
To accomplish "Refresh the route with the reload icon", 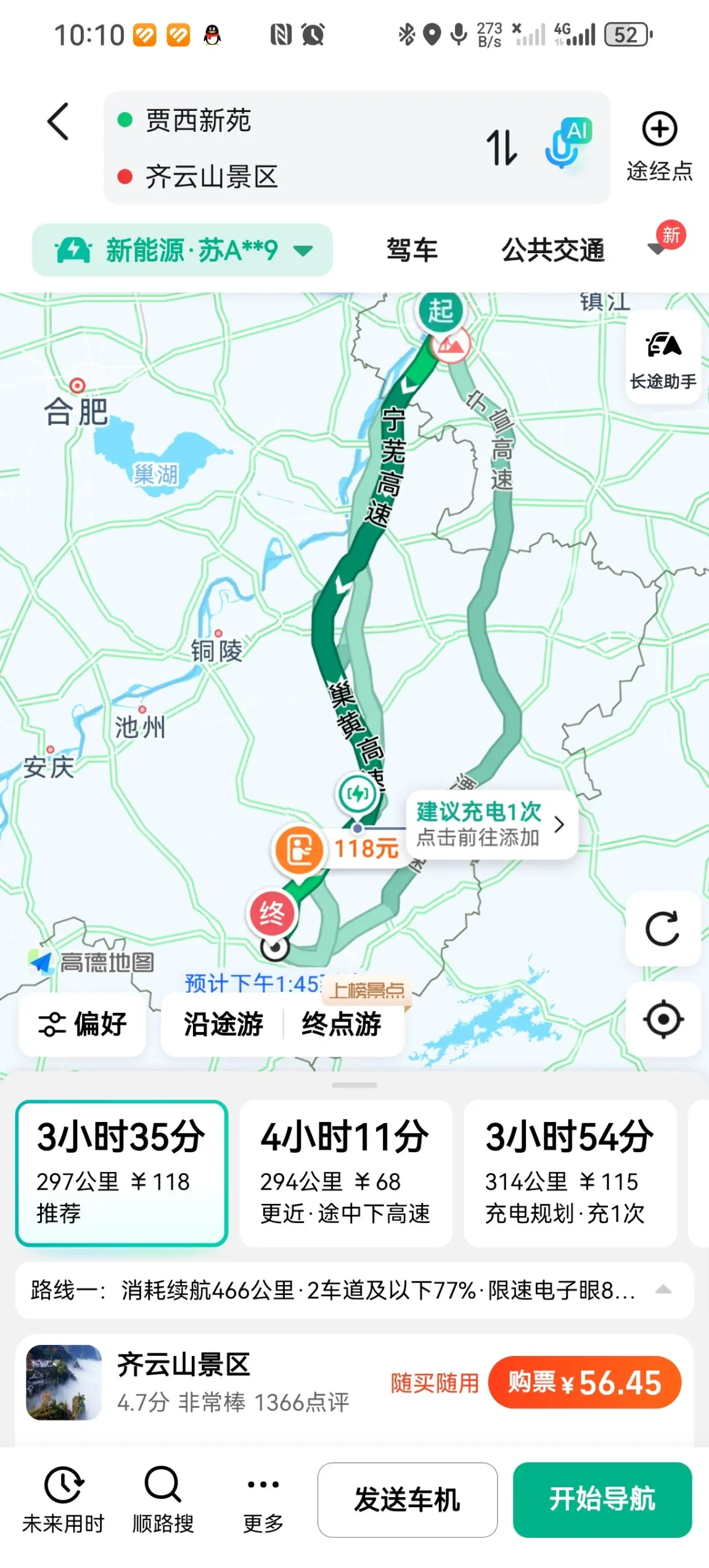I will pos(663,928).
